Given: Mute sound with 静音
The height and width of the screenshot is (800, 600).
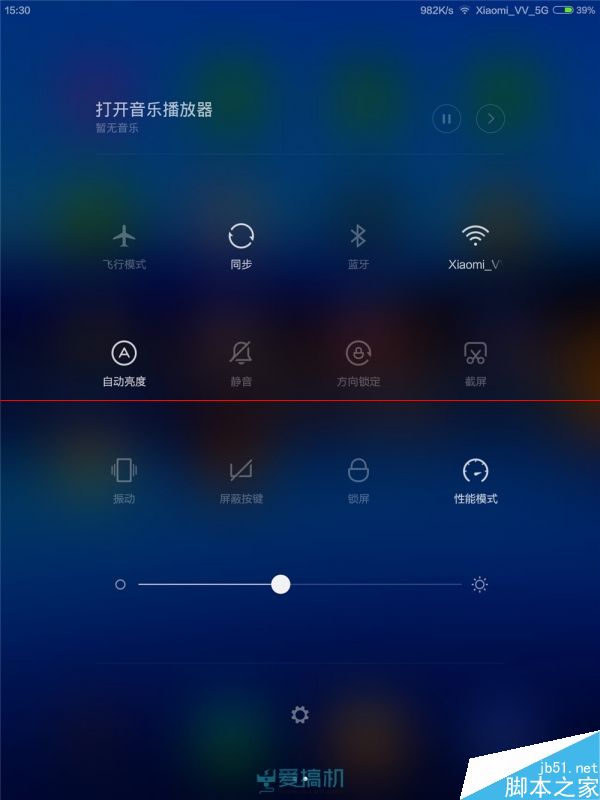Looking at the screenshot, I should tap(241, 353).
